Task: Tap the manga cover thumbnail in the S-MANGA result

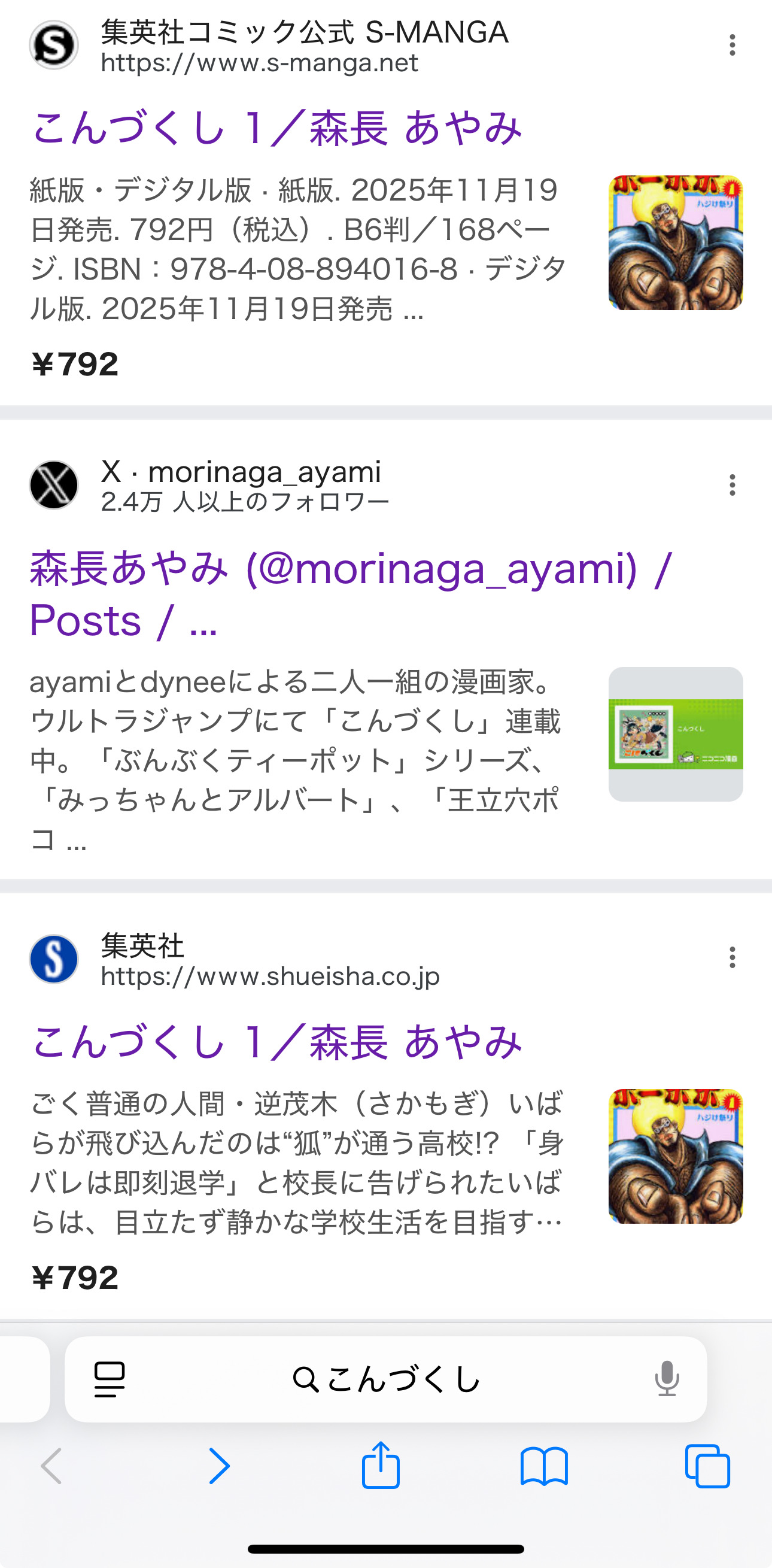Action: (675, 243)
